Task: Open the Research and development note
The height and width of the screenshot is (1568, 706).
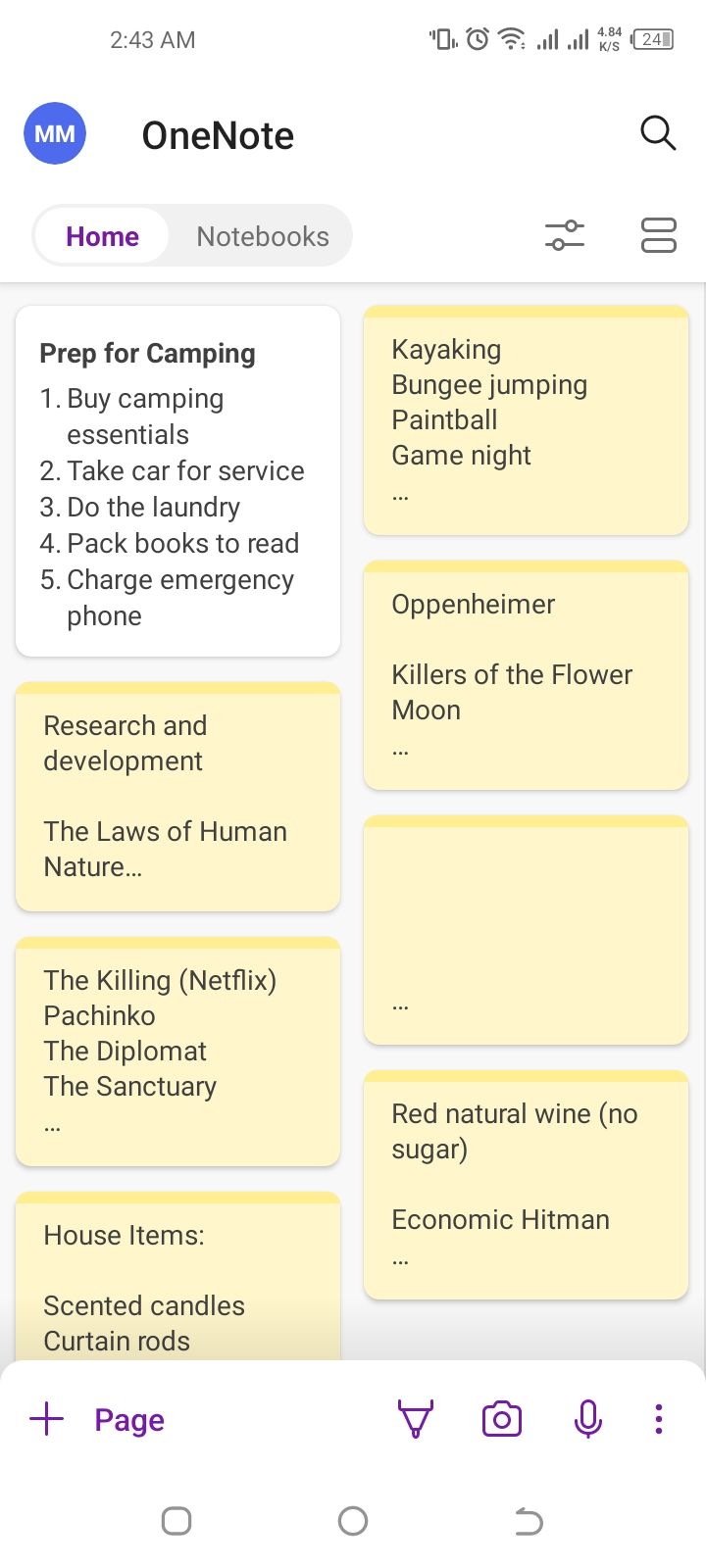Action: [x=177, y=796]
